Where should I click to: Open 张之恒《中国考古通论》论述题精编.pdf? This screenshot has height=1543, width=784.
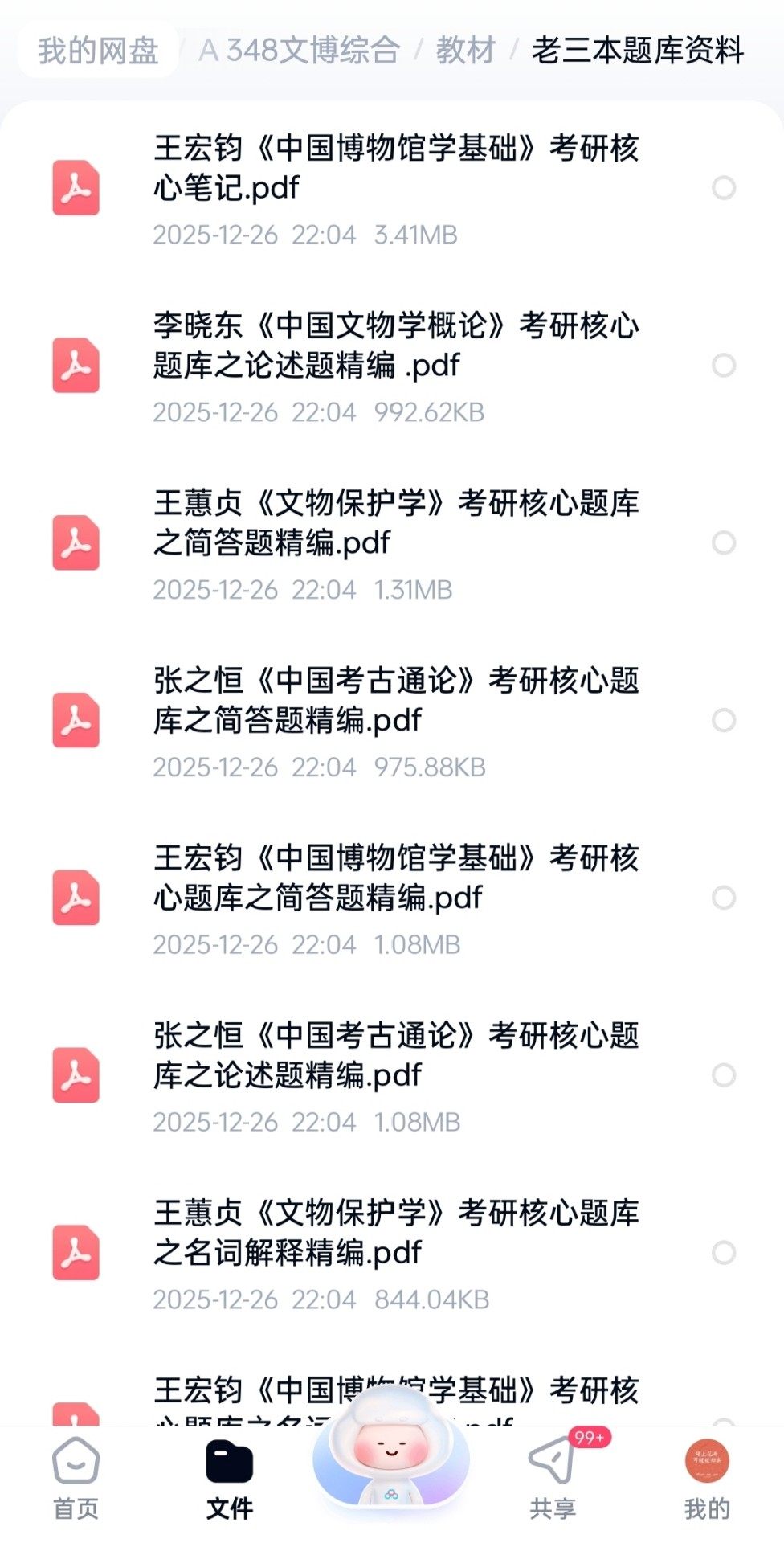395,1055
